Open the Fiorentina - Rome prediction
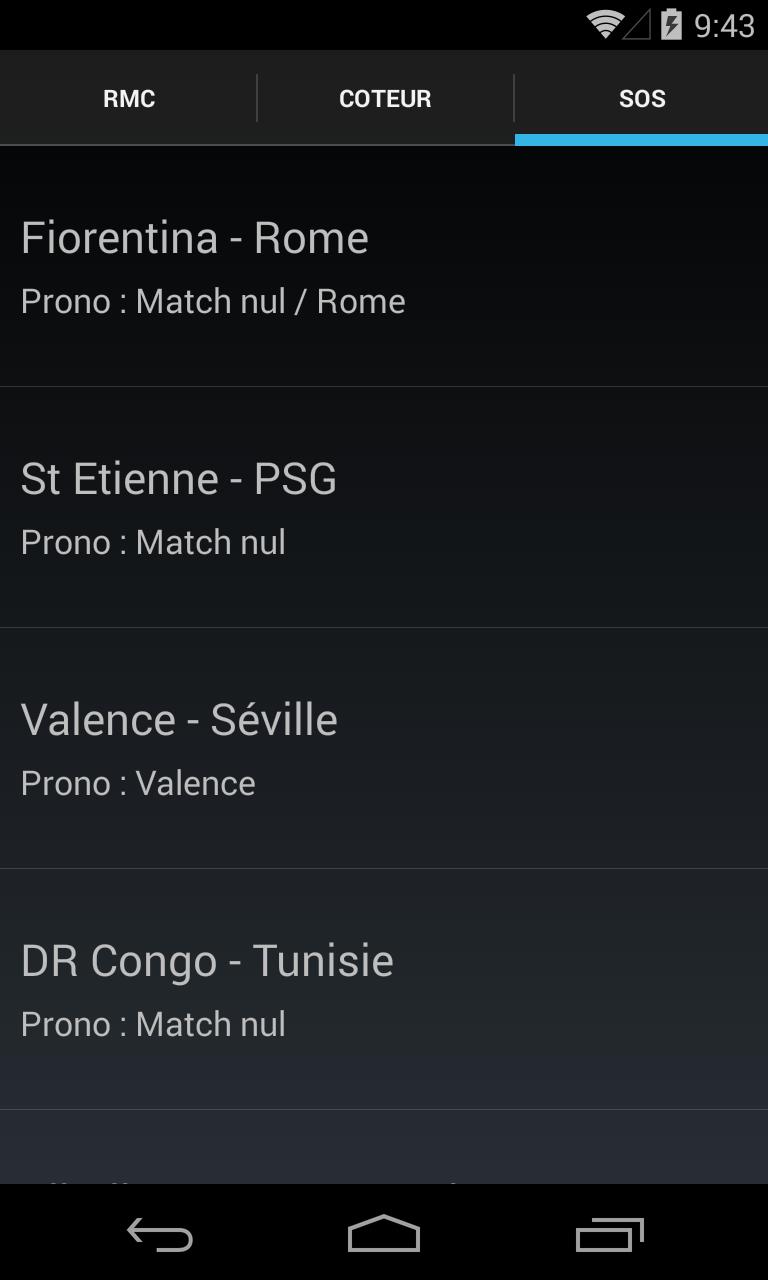Viewport: 768px width, 1280px height. 384,267
